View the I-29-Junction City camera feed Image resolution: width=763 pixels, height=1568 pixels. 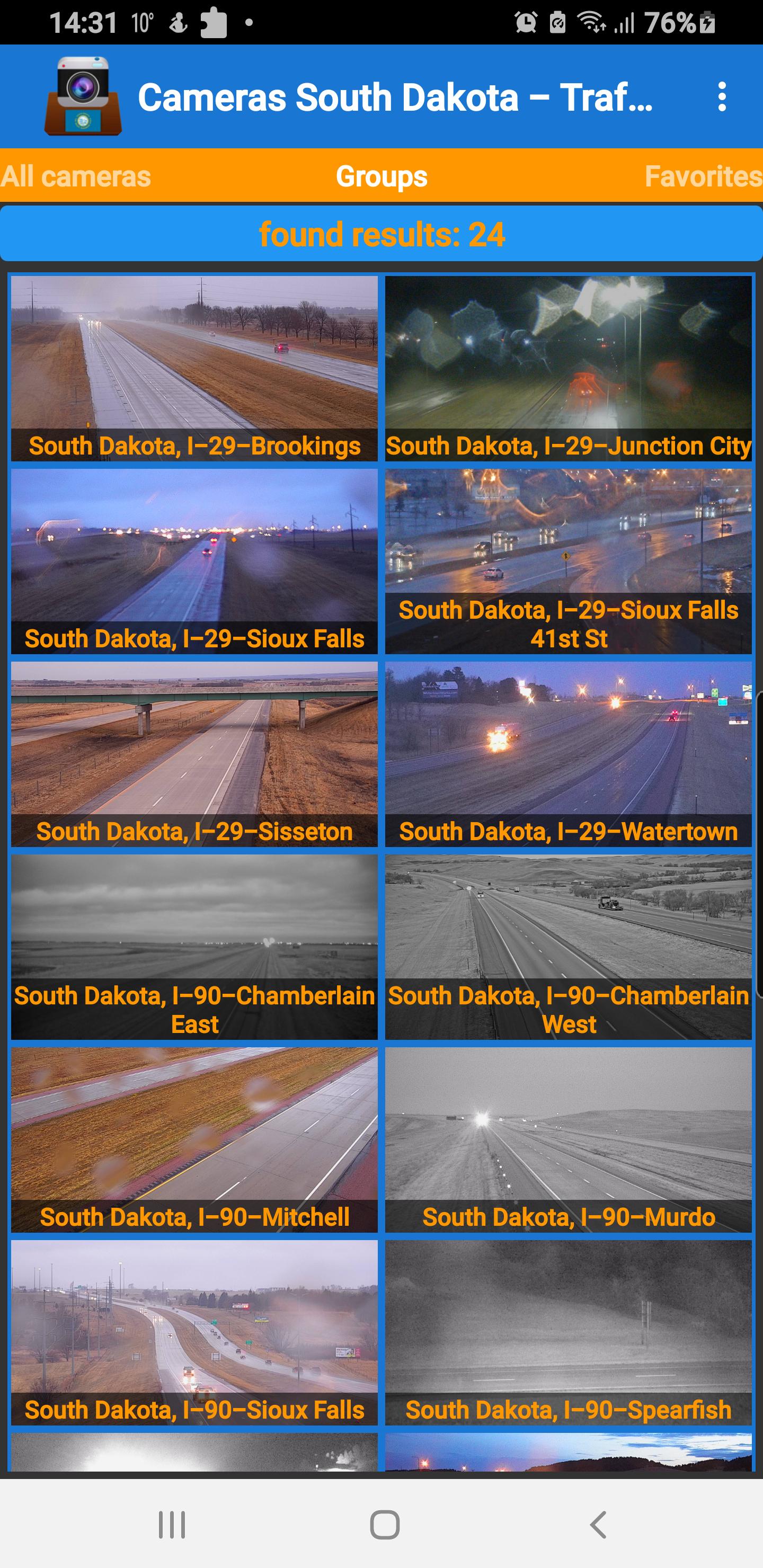[x=570, y=365]
